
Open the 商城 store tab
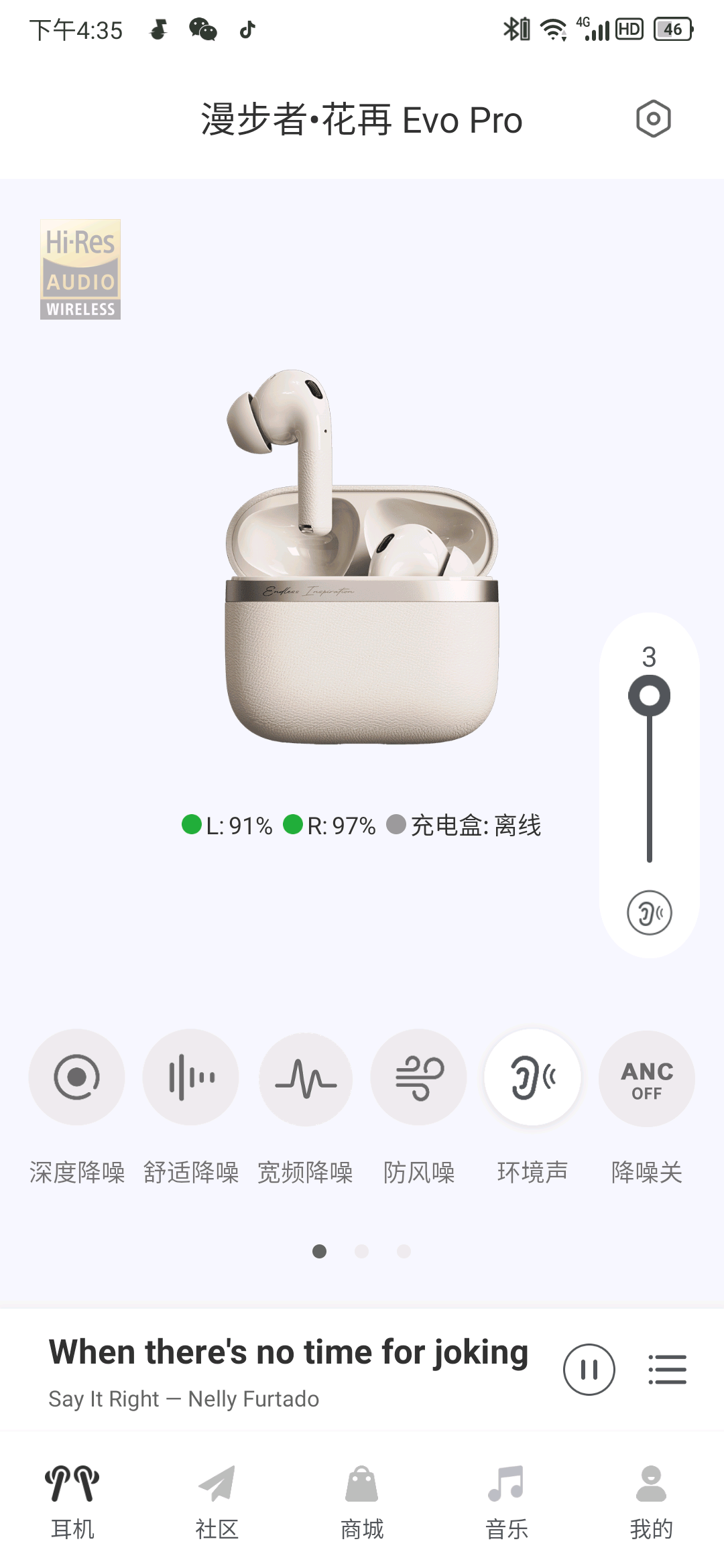coord(362,1501)
